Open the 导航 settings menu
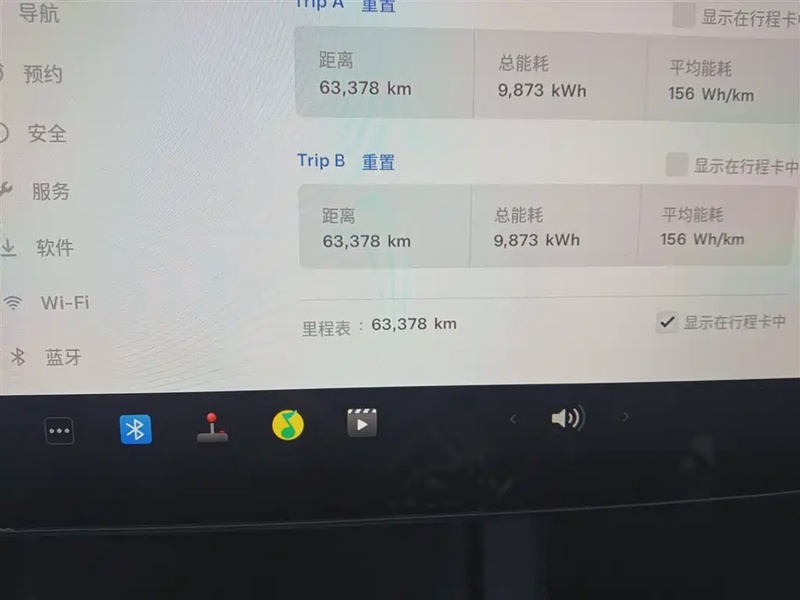The image size is (800, 600). [38, 14]
